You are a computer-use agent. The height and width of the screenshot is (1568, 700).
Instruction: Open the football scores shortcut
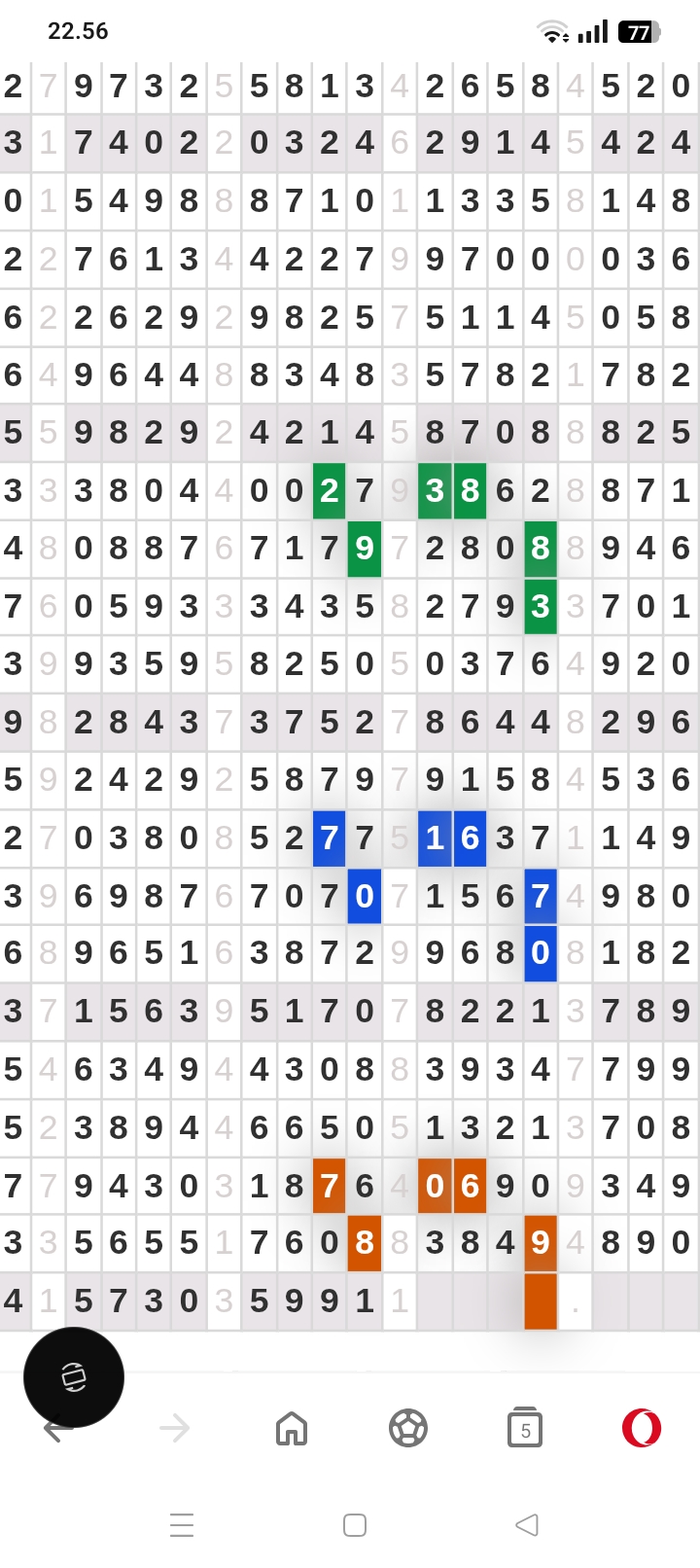point(408,1428)
